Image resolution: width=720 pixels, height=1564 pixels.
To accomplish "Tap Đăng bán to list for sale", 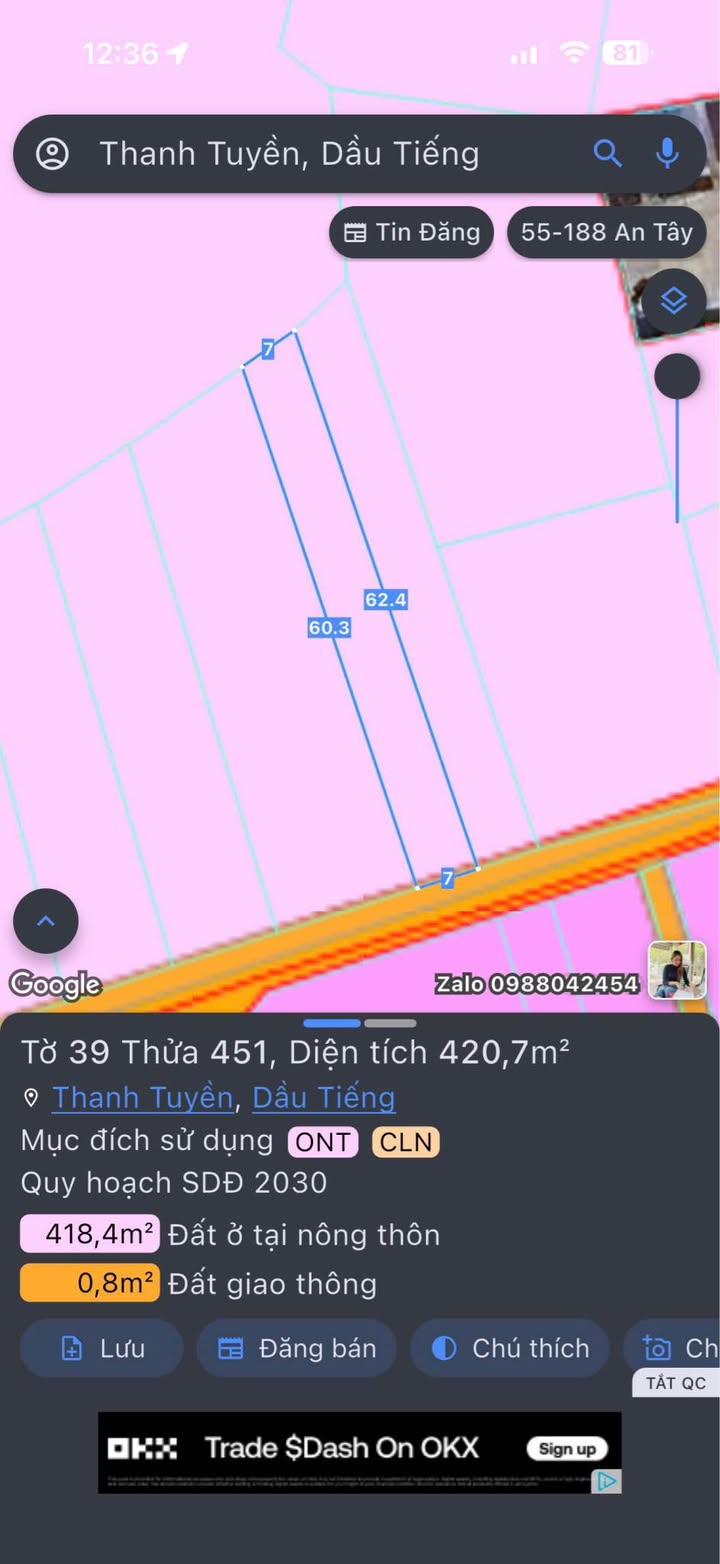I will (x=297, y=1348).
